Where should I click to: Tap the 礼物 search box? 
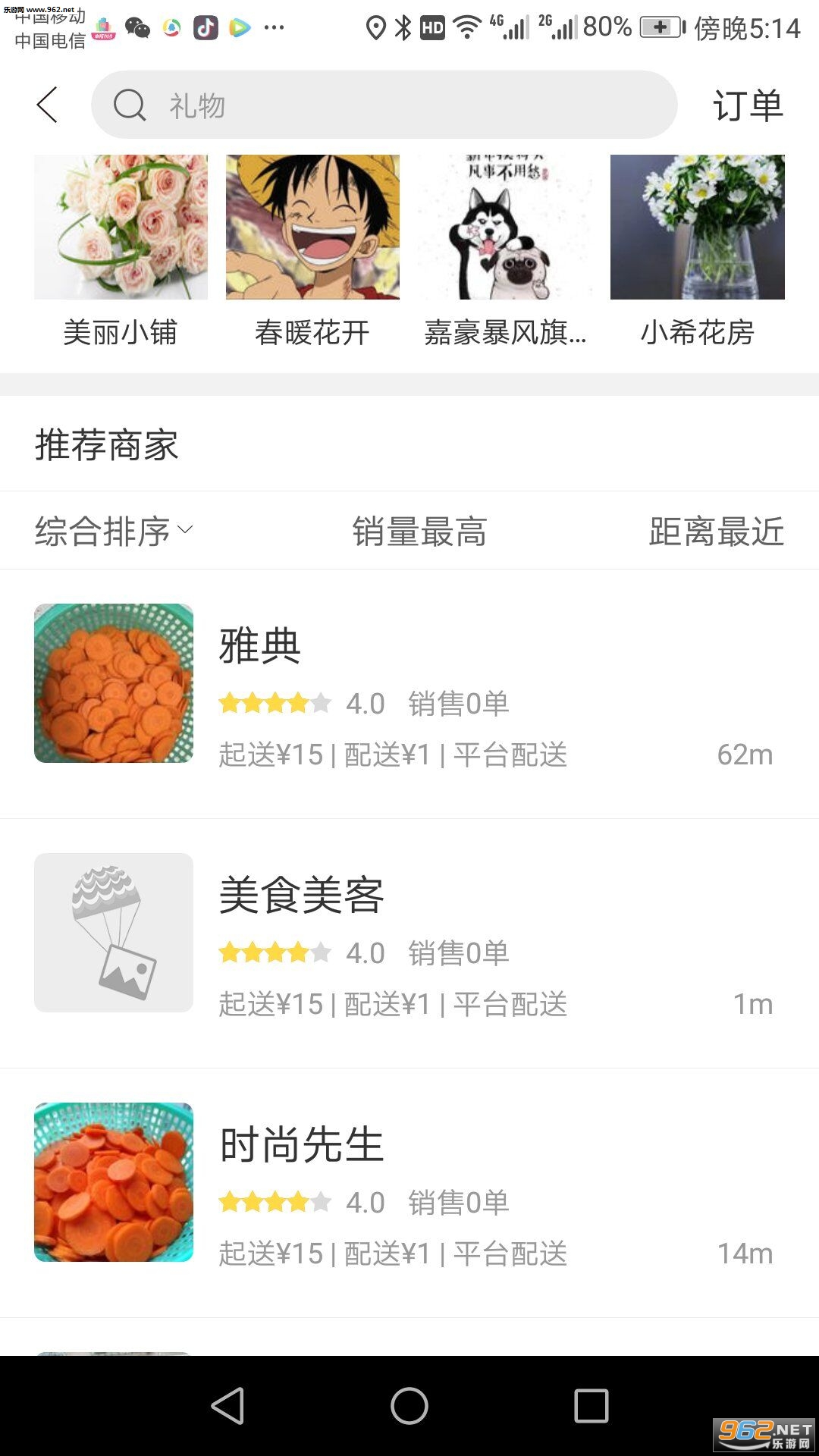384,105
